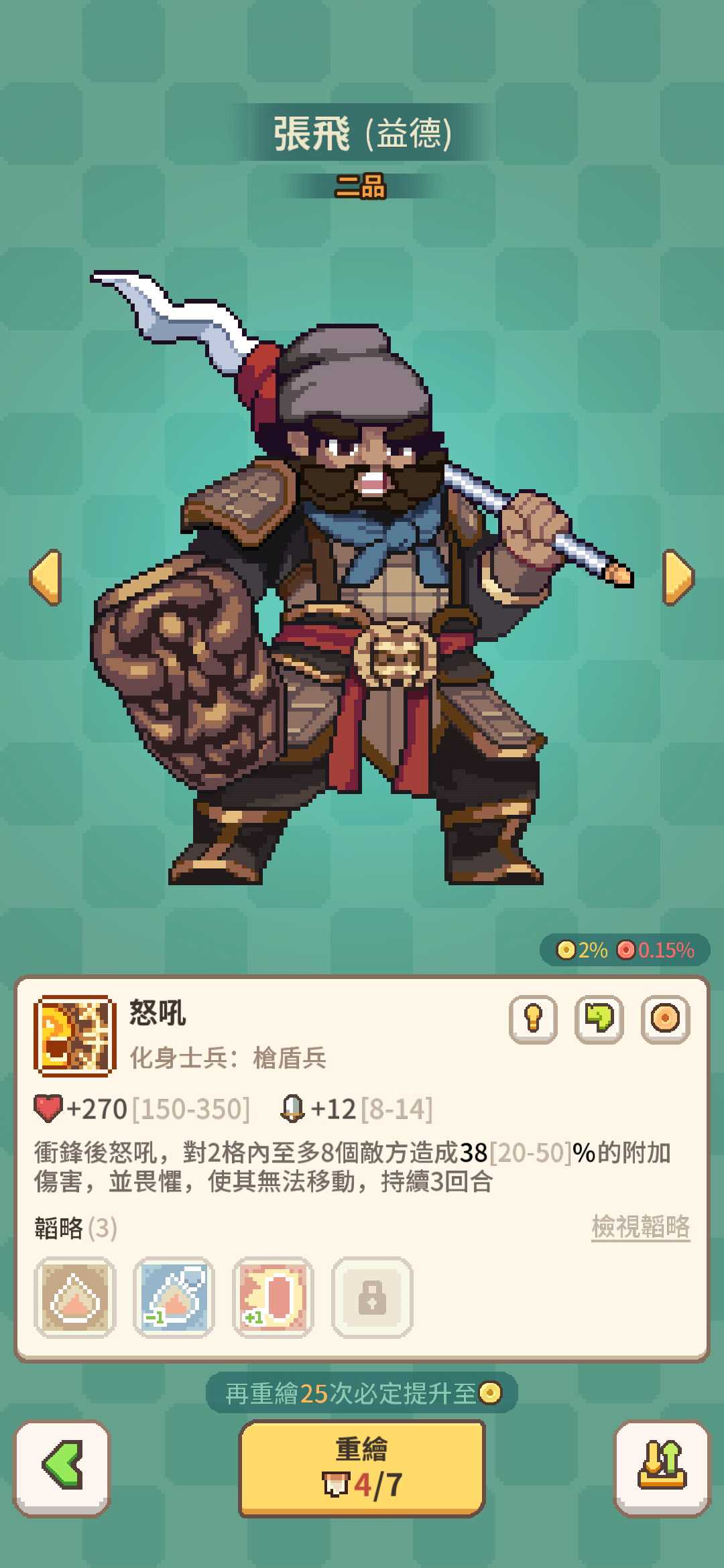This screenshot has height=1568, width=724.
Task: Tap the green undo arrow icon
Action: (x=599, y=1019)
